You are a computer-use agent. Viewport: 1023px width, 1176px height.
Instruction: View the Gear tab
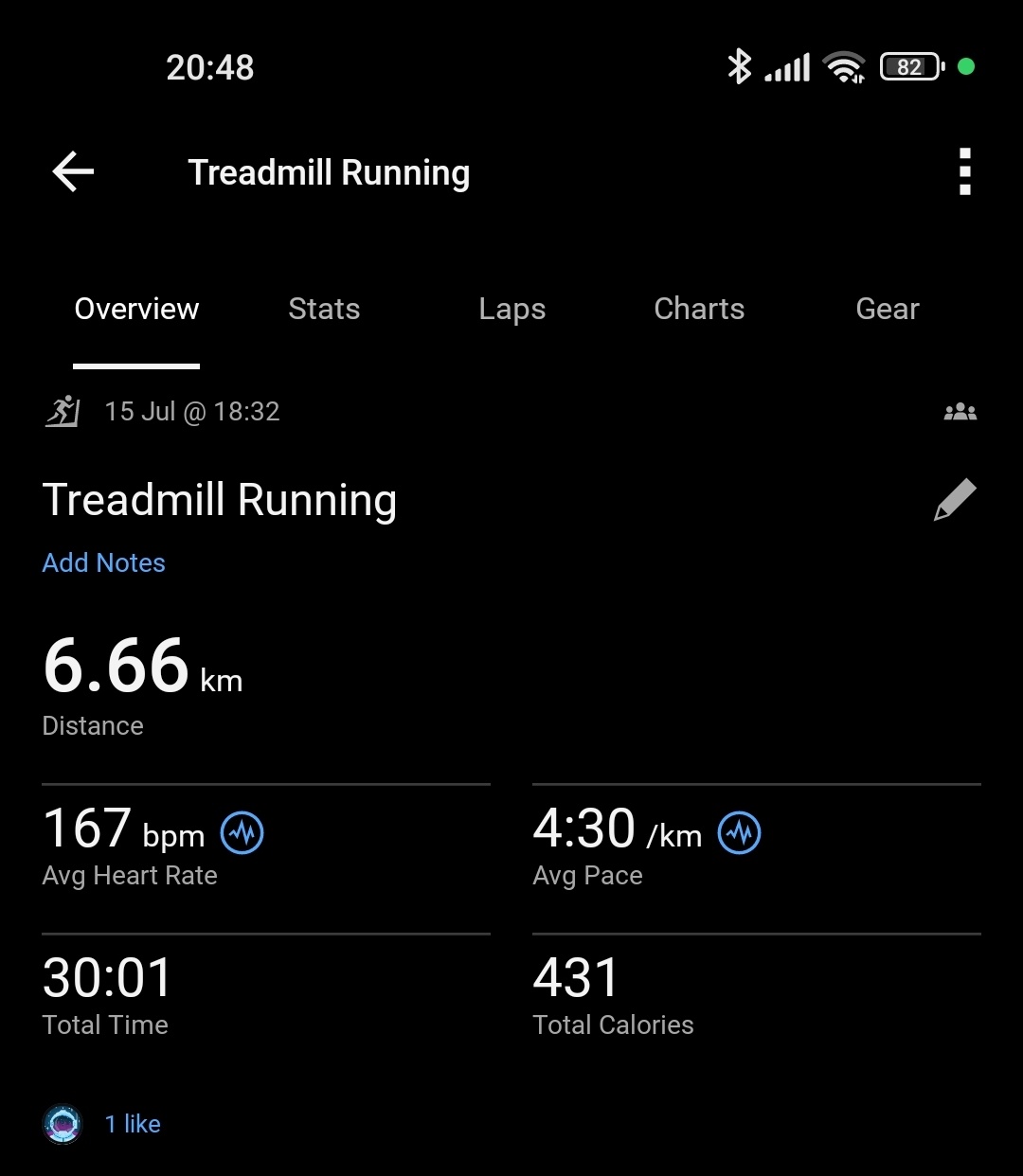pyautogui.click(x=888, y=309)
